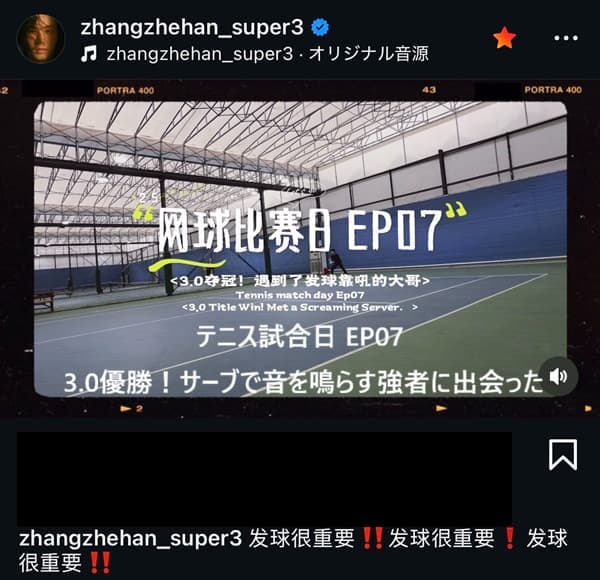
Task: Open the original audio link
Action: tap(266, 53)
